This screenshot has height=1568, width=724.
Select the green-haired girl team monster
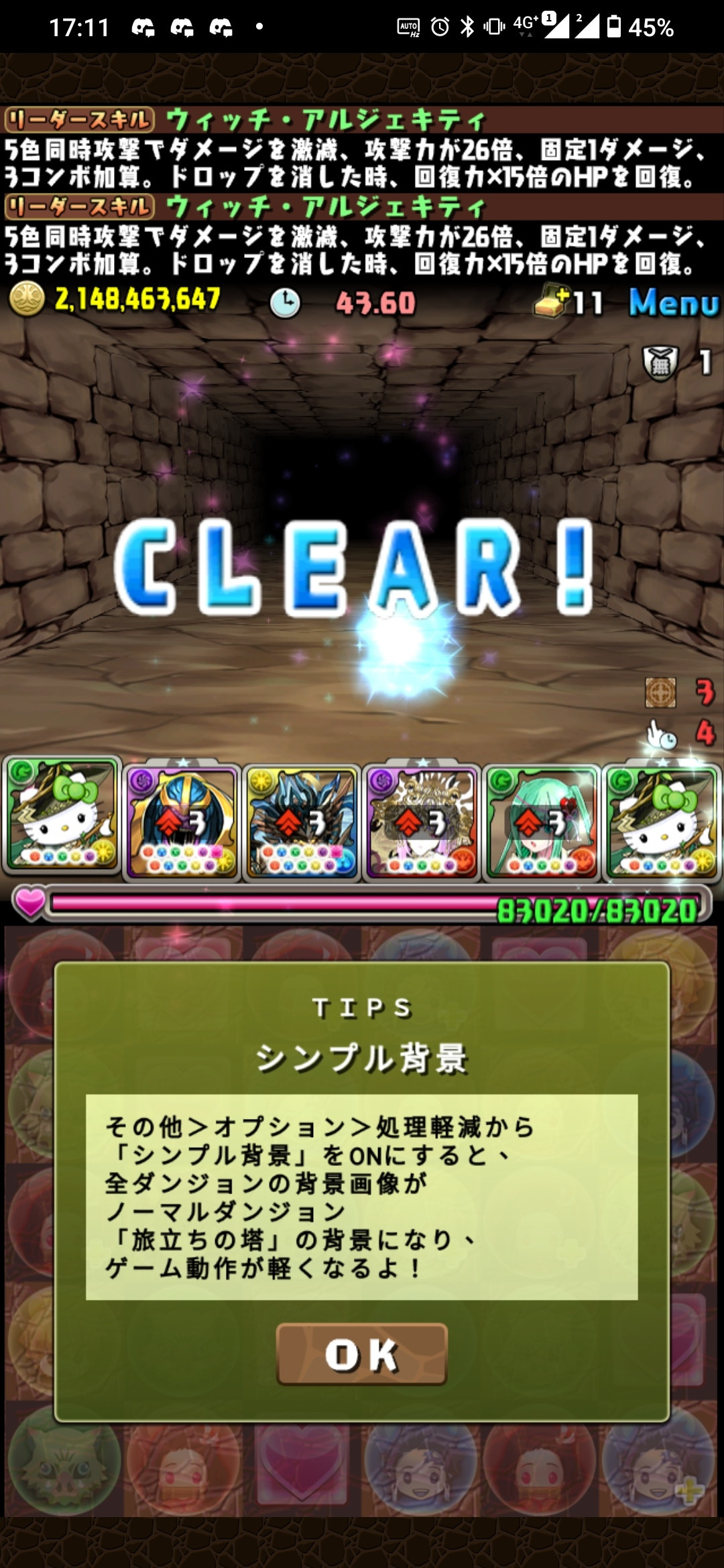pos(542,822)
